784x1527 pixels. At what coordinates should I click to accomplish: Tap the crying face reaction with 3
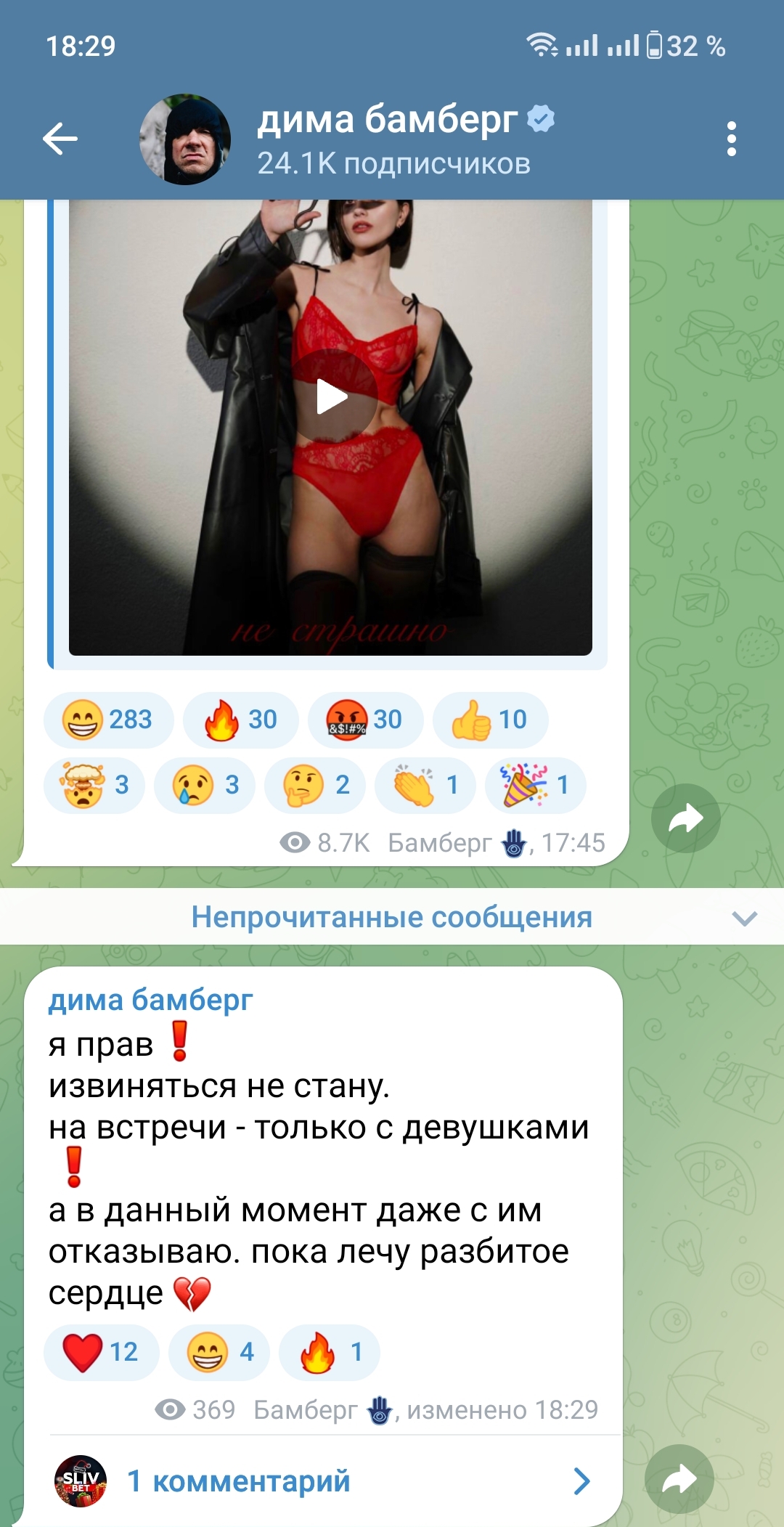(x=205, y=785)
